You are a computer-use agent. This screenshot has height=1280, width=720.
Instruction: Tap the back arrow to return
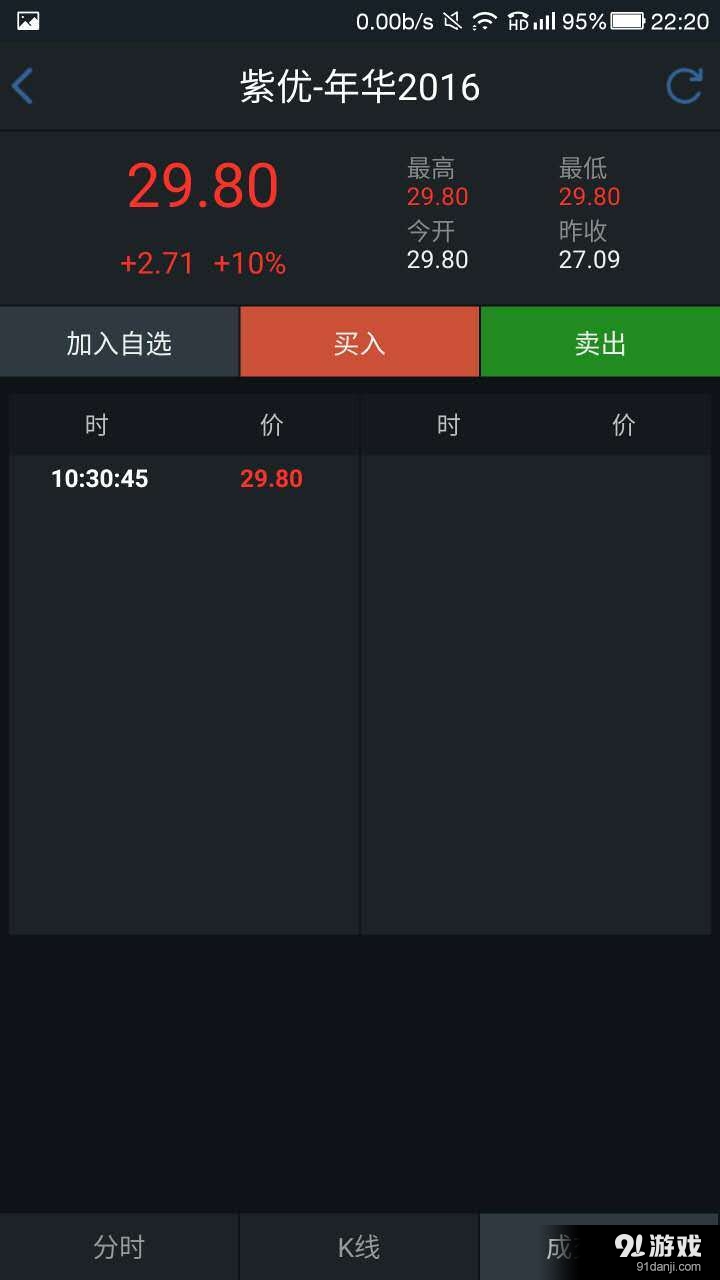(22, 86)
